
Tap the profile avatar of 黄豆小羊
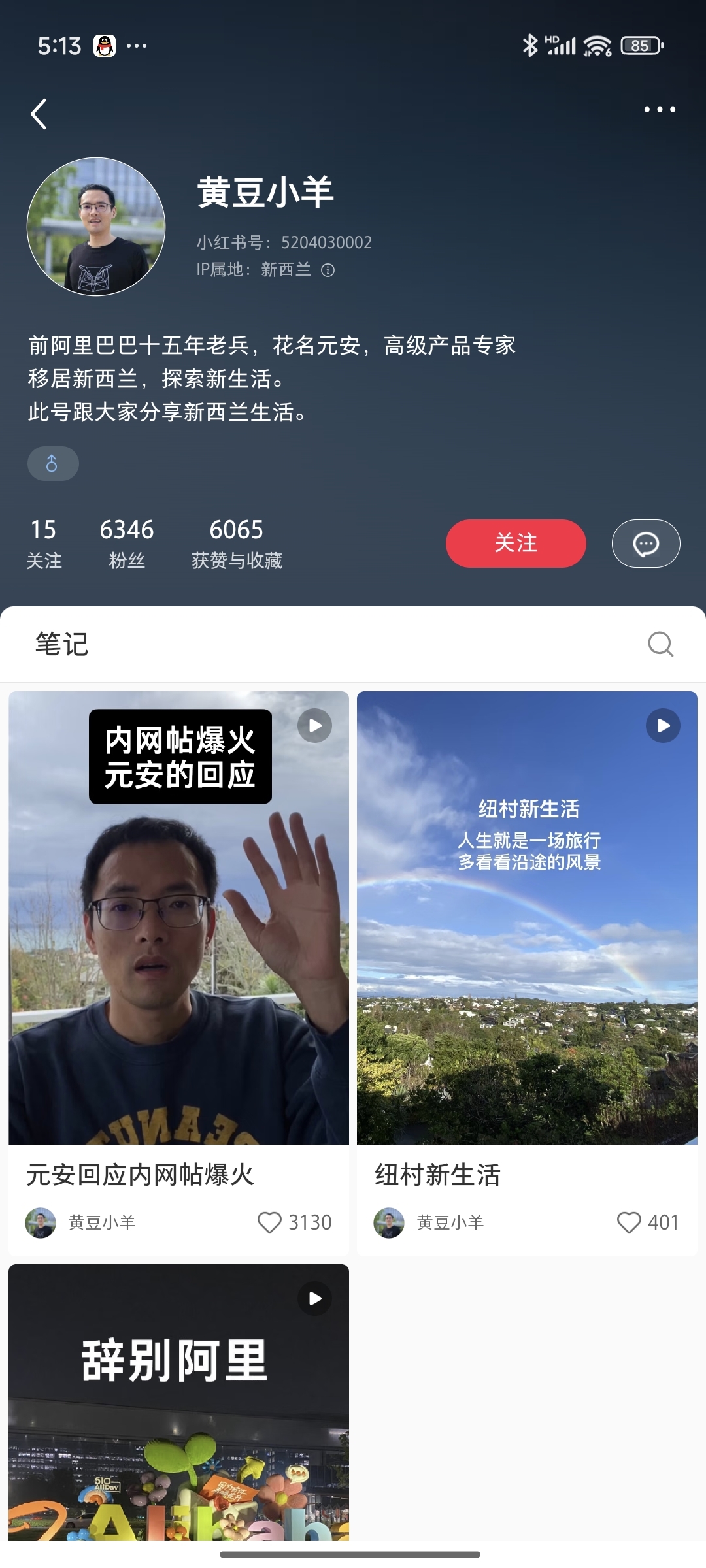96,227
